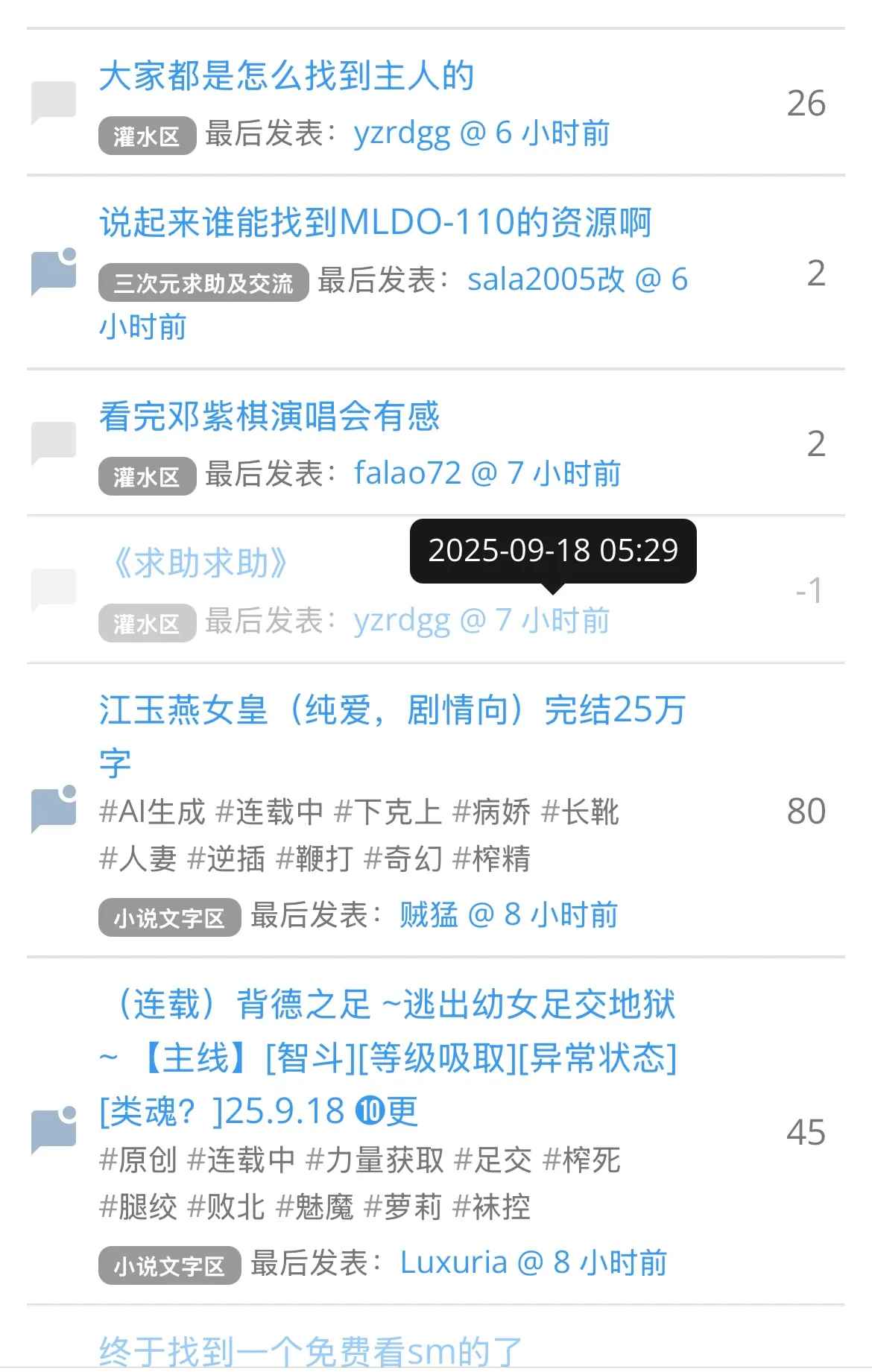872x1372 pixels.
Task: Open thread 终于找到一个免费看sm的了
Action: click(x=310, y=1350)
